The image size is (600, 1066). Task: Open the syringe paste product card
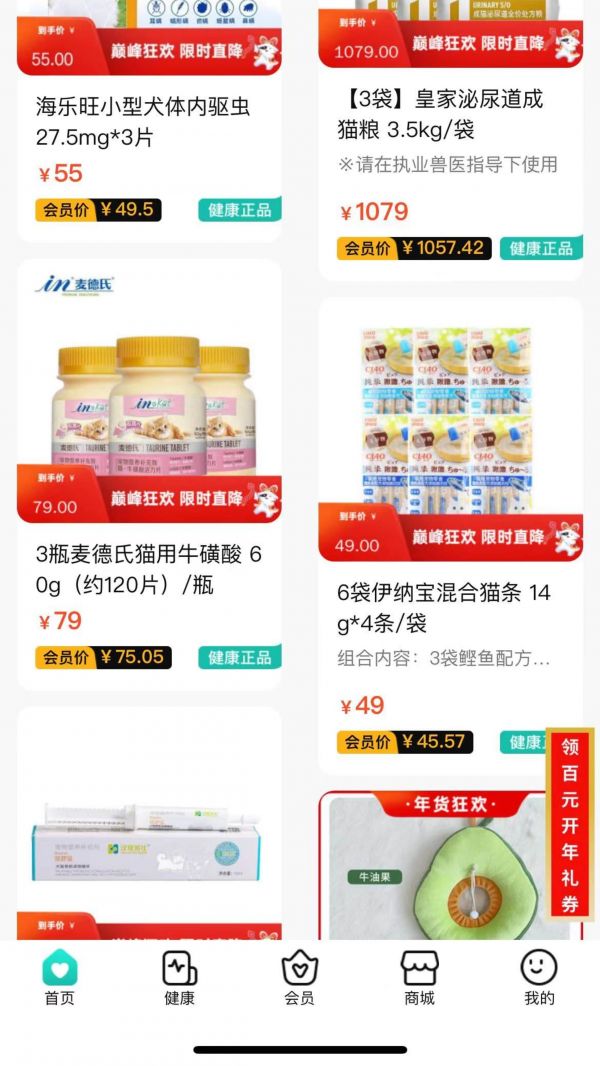point(149,830)
